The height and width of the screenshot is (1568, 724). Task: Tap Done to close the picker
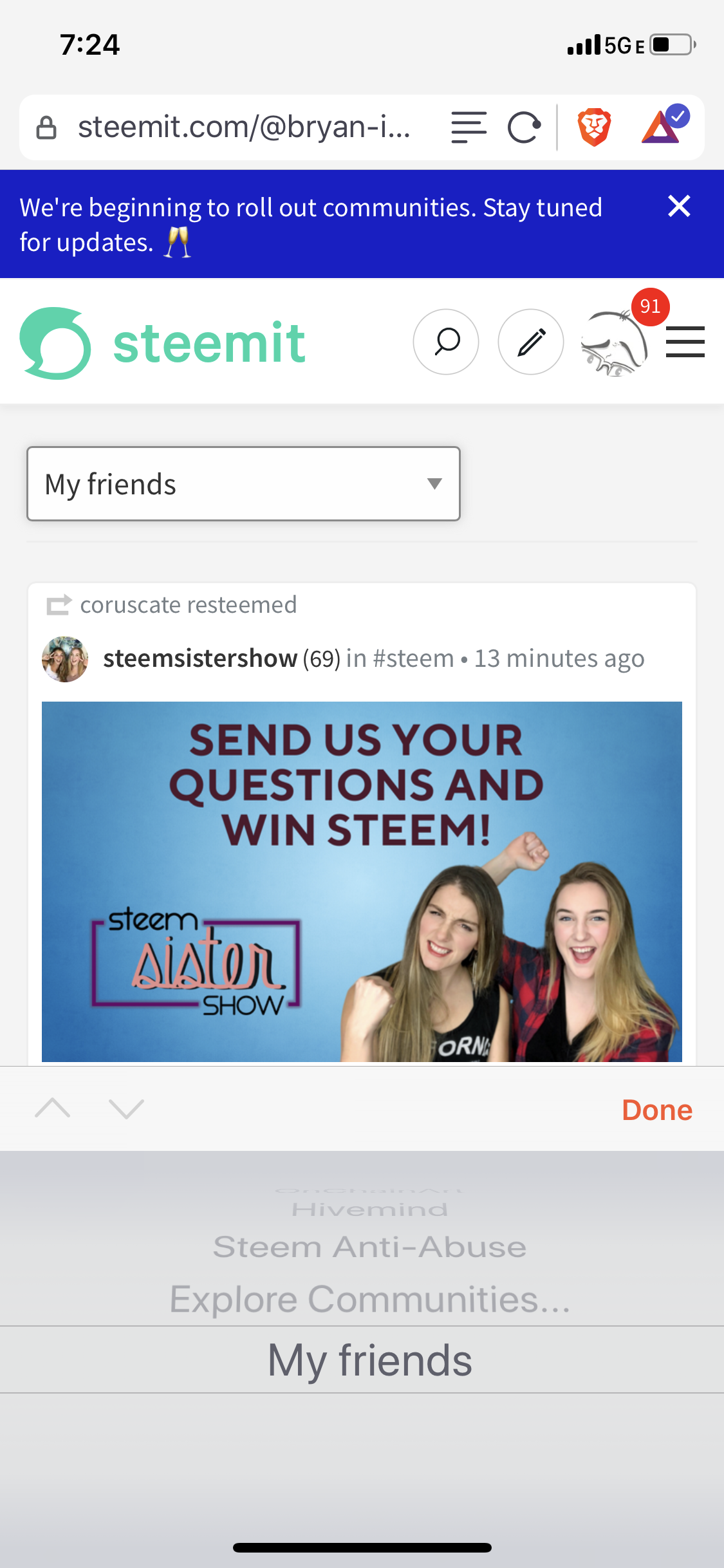(x=656, y=1110)
